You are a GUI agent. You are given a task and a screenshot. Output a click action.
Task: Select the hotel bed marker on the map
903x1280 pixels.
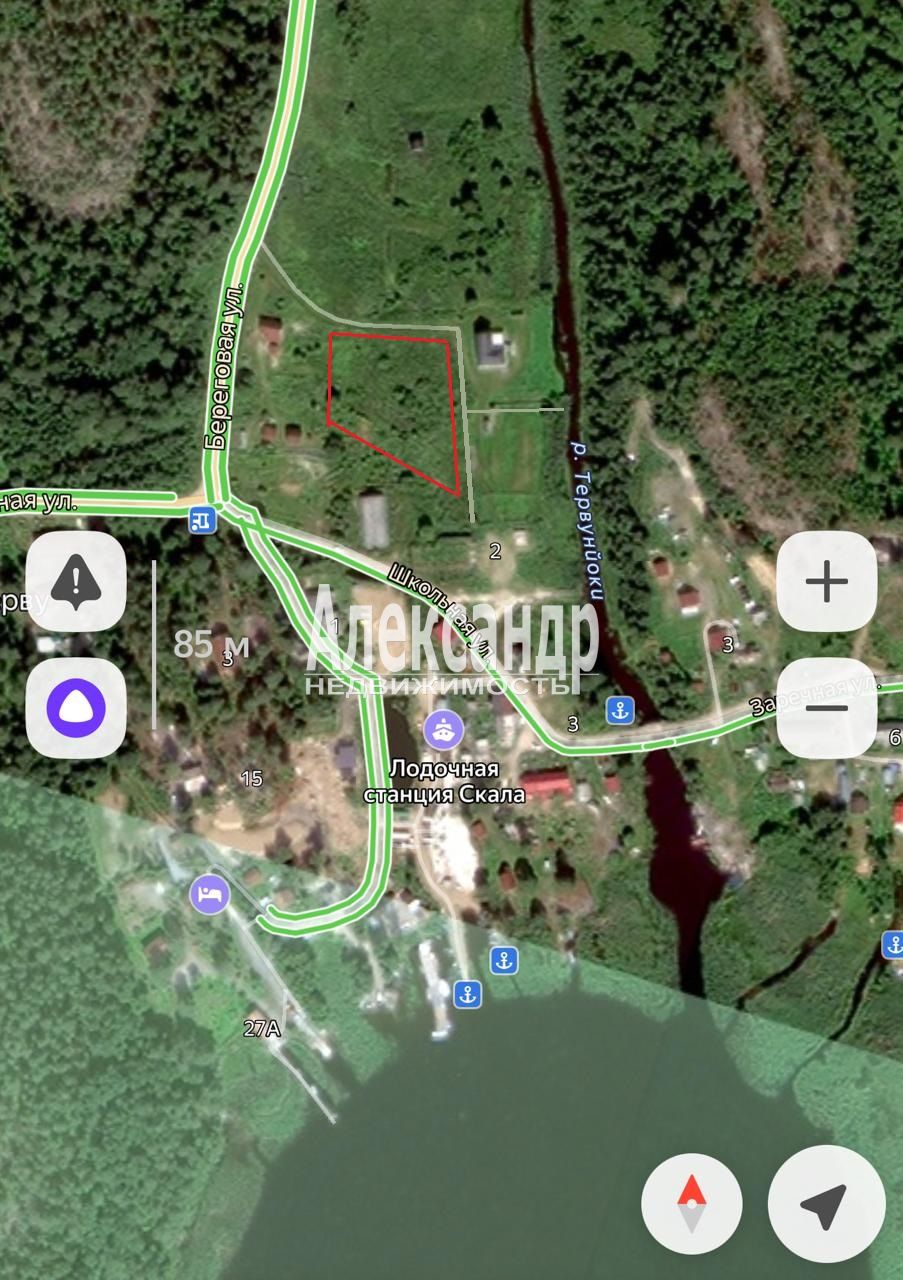point(209,893)
